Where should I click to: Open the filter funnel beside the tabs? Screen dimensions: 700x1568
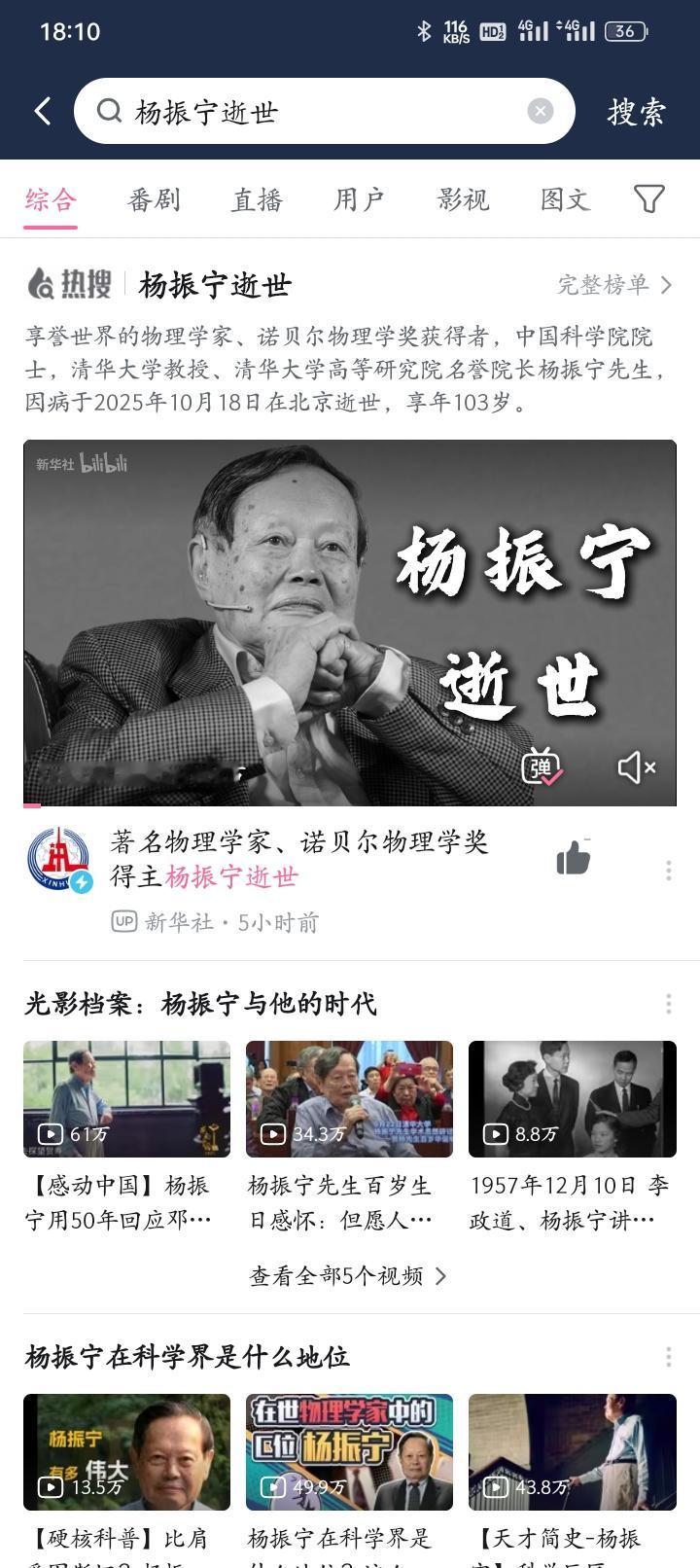coord(649,197)
